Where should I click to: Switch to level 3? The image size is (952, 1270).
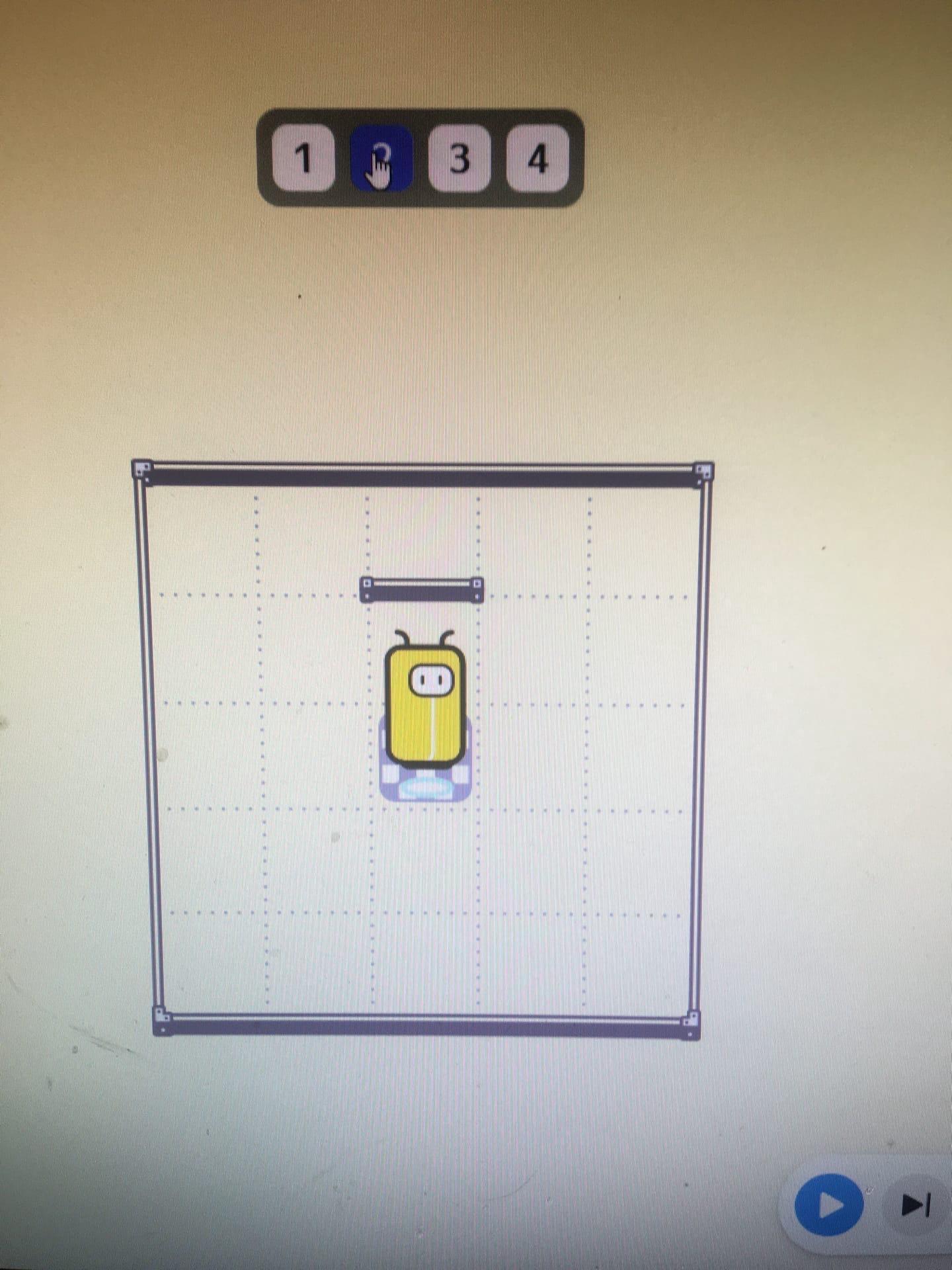coord(459,159)
